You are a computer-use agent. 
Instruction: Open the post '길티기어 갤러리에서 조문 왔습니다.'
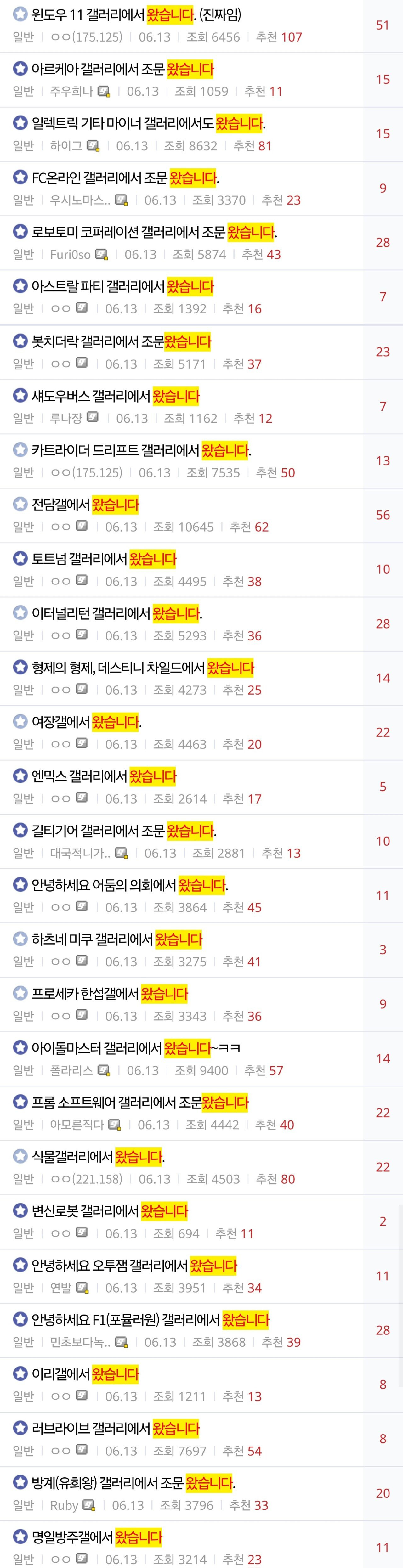[124, 831]
